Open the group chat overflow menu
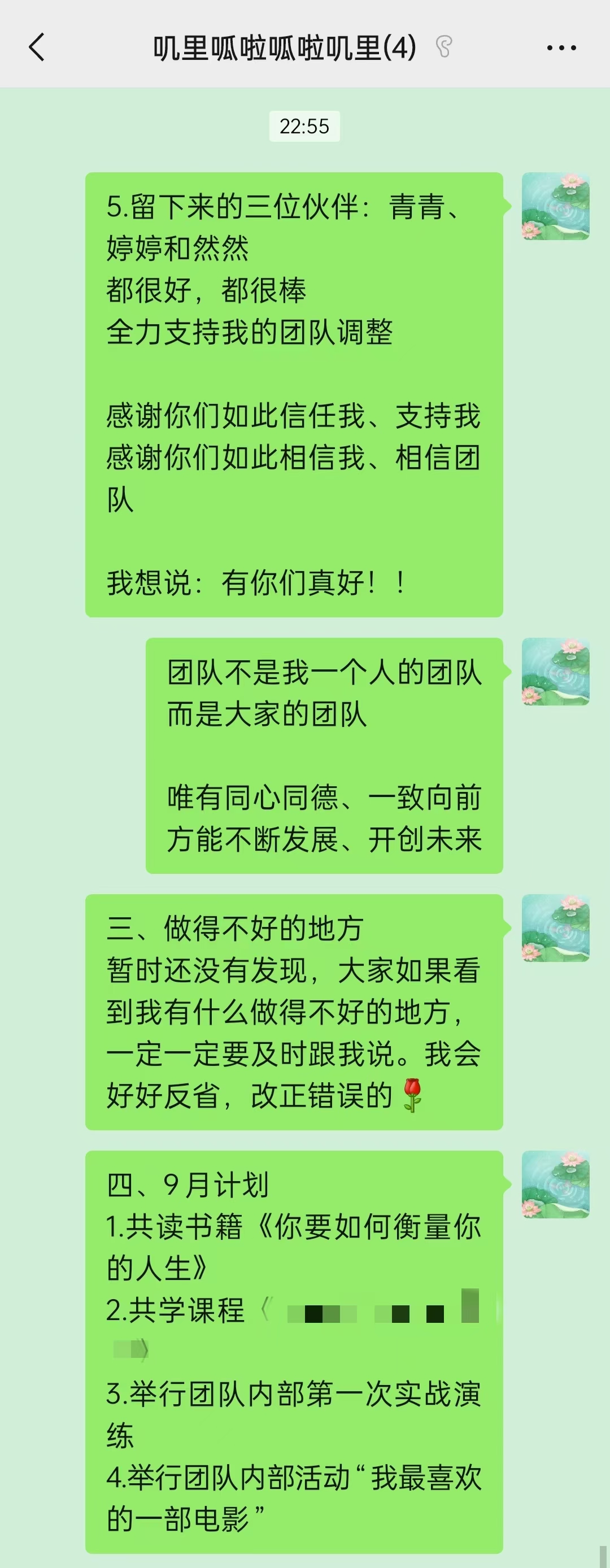This screenshot has width=610, height=1568. [561, 47]
